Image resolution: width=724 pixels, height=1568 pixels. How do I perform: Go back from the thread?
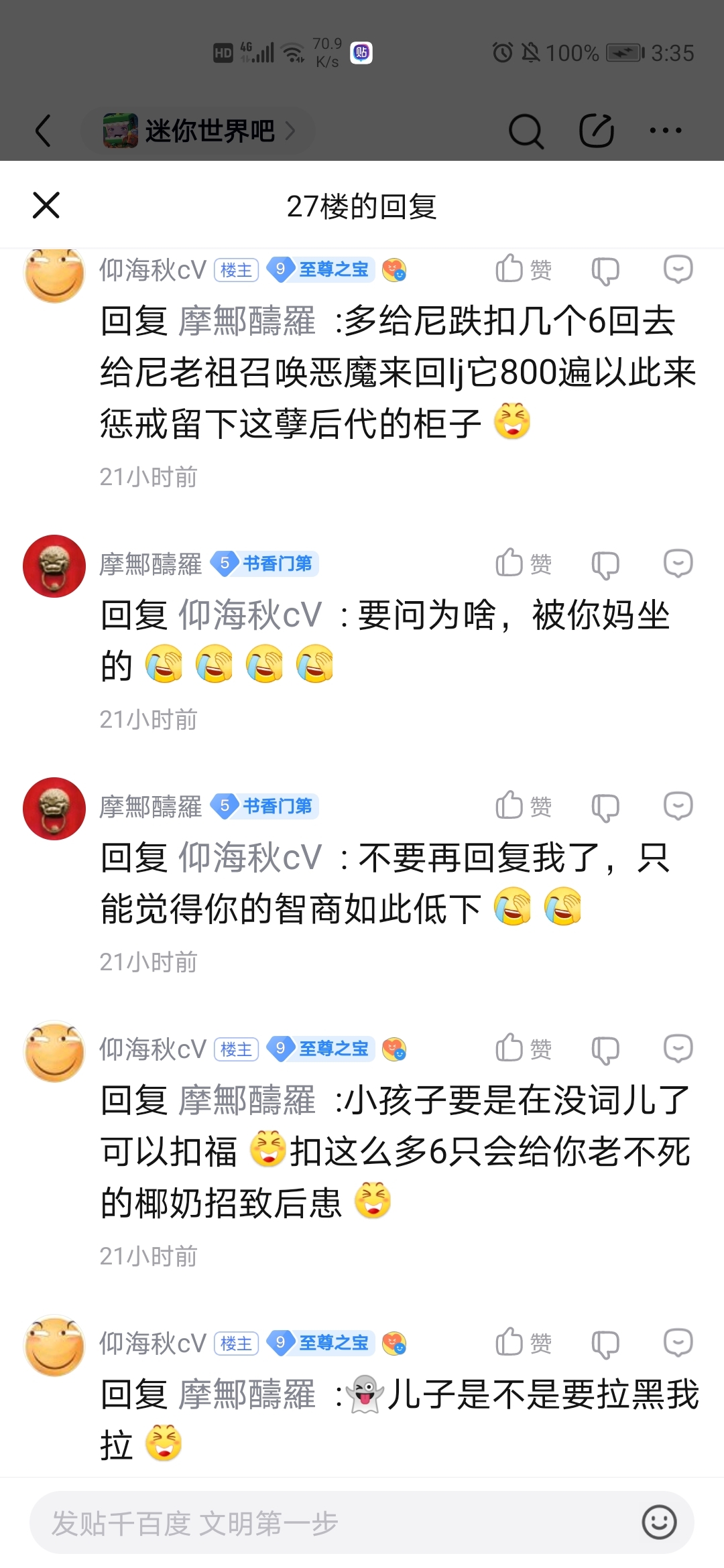pyautogui.click(x=43, y=131)
